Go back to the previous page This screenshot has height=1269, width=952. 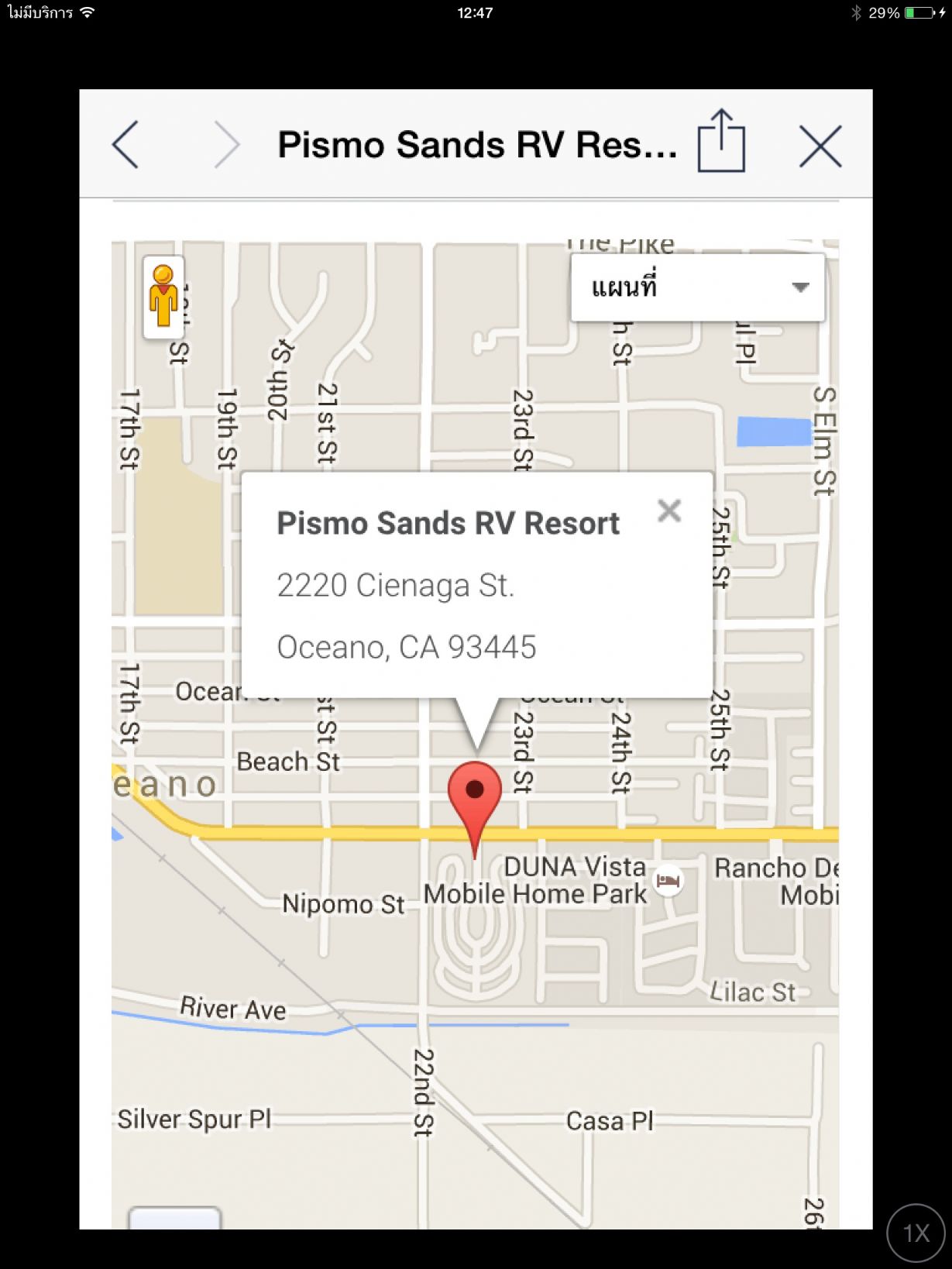tap(125, 145)
